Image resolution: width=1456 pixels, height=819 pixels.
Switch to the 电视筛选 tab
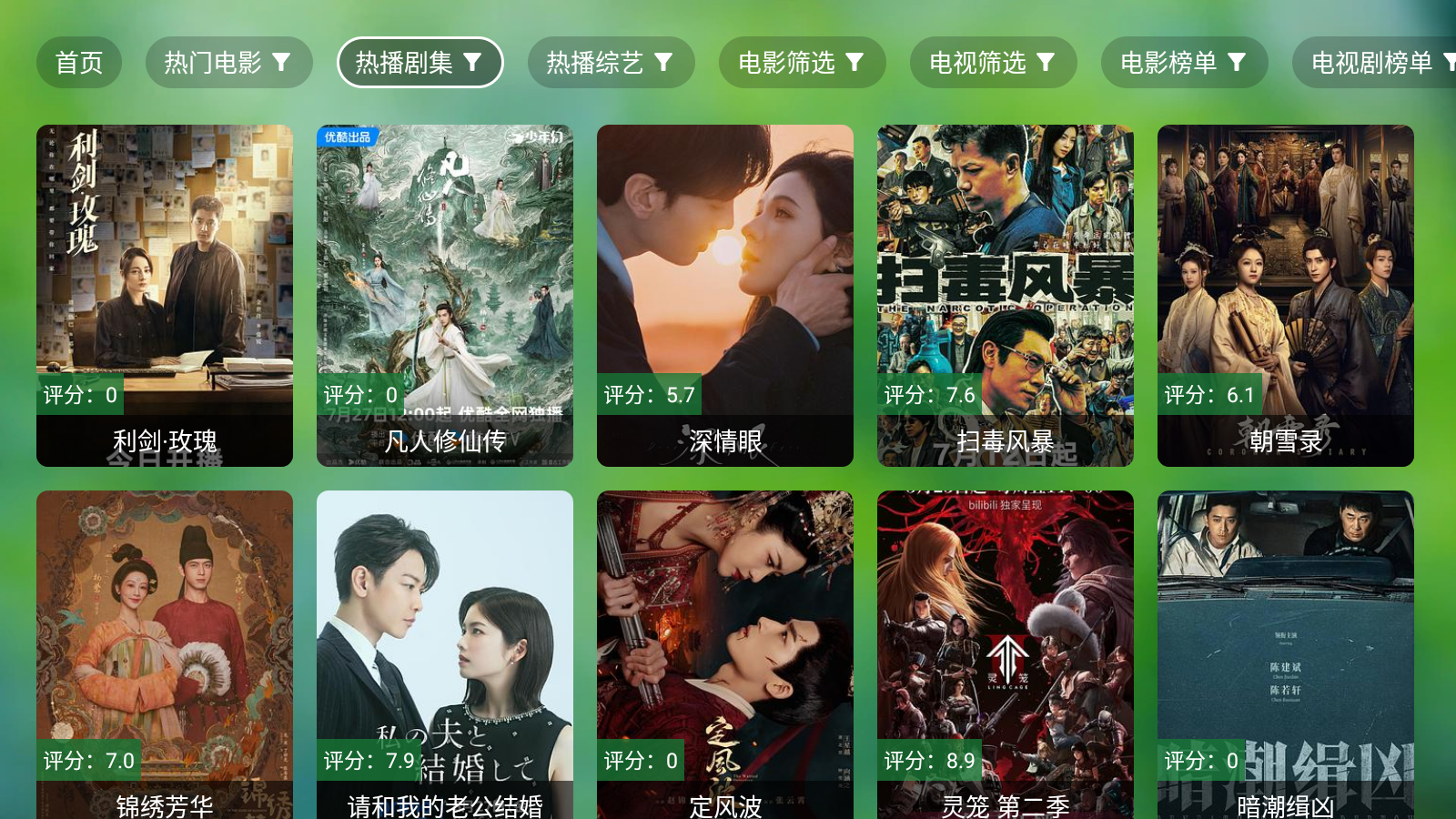[x=993, y=63]
